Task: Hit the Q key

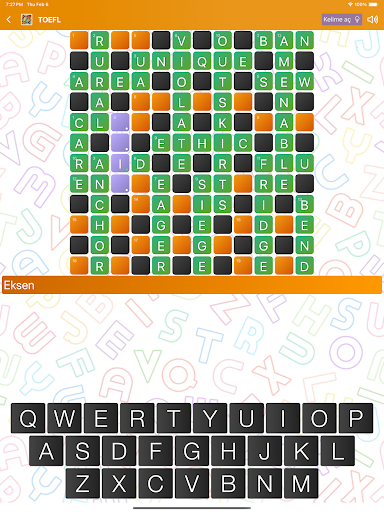Action: click(x=28, y=418)
